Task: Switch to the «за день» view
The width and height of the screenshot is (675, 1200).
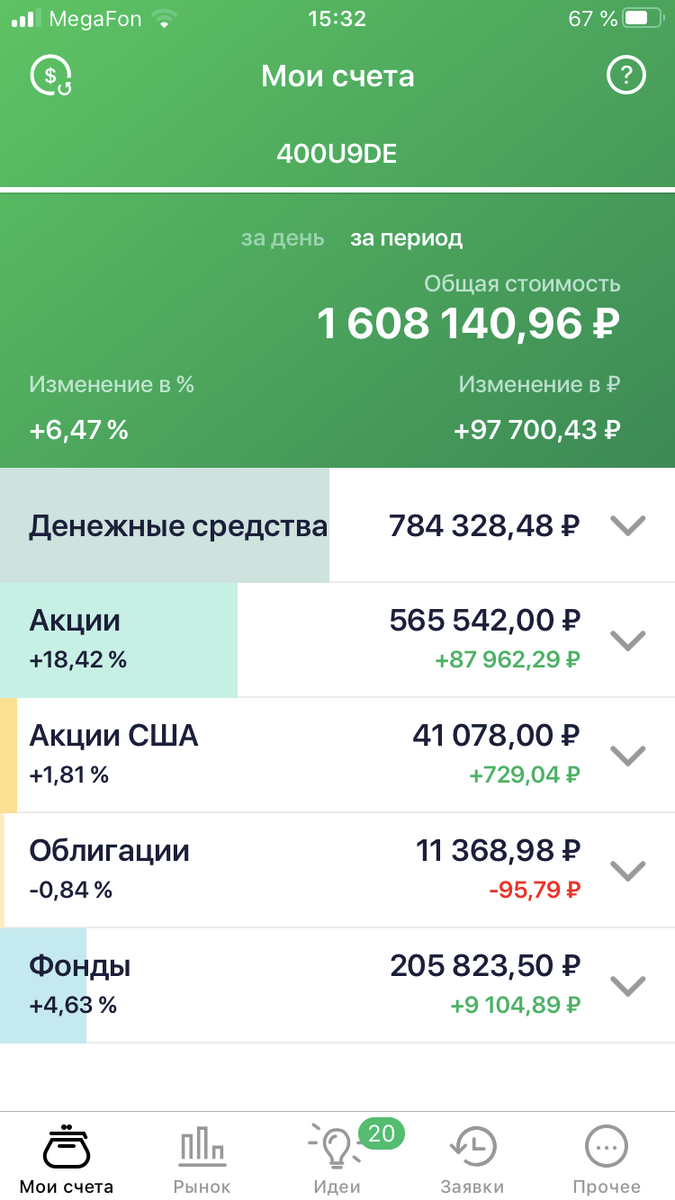Action: click(282, 239)
